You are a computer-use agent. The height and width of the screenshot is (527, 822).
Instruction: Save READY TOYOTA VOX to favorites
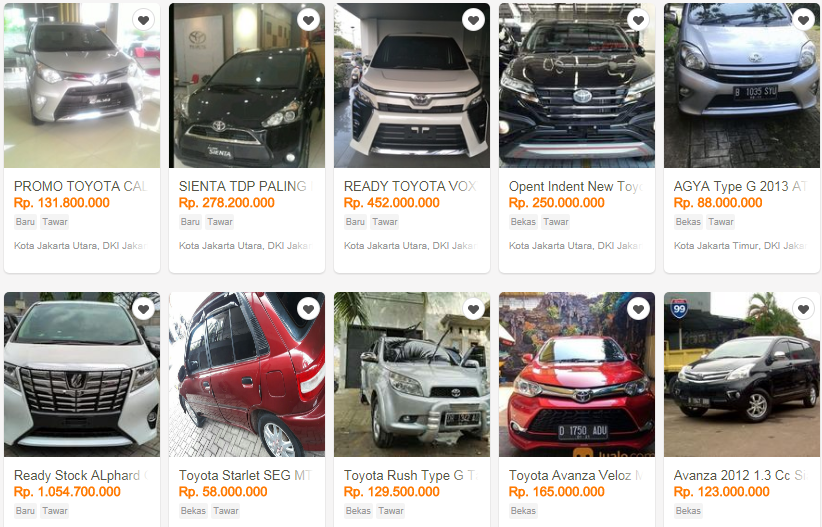tap(473, 20)
